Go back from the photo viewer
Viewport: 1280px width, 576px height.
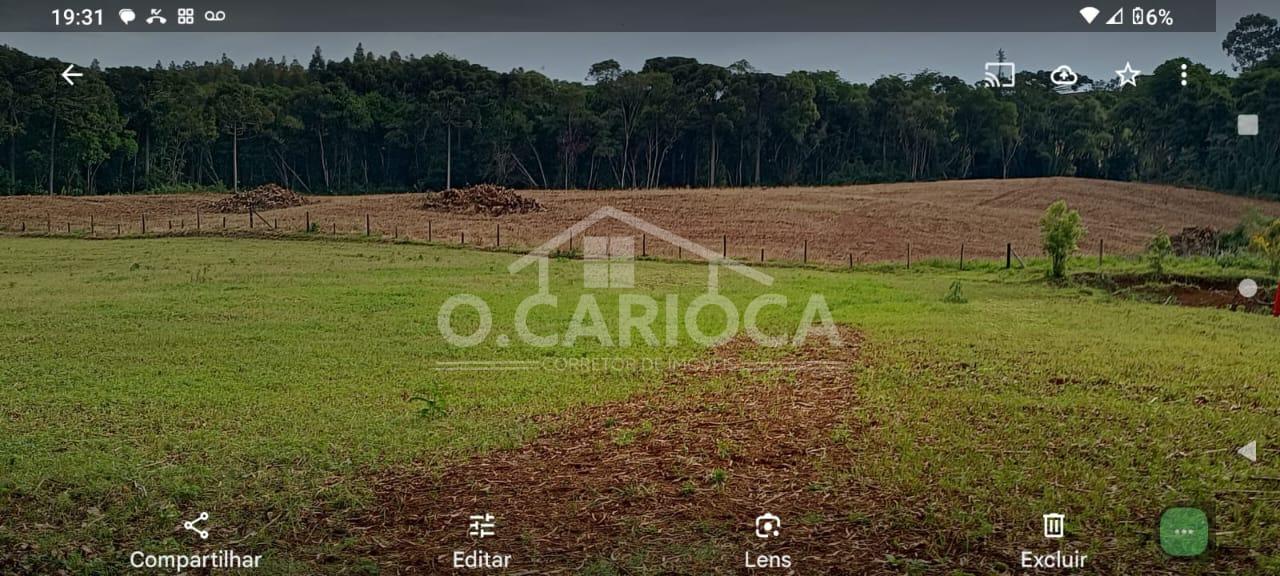(x=72, y=75)
